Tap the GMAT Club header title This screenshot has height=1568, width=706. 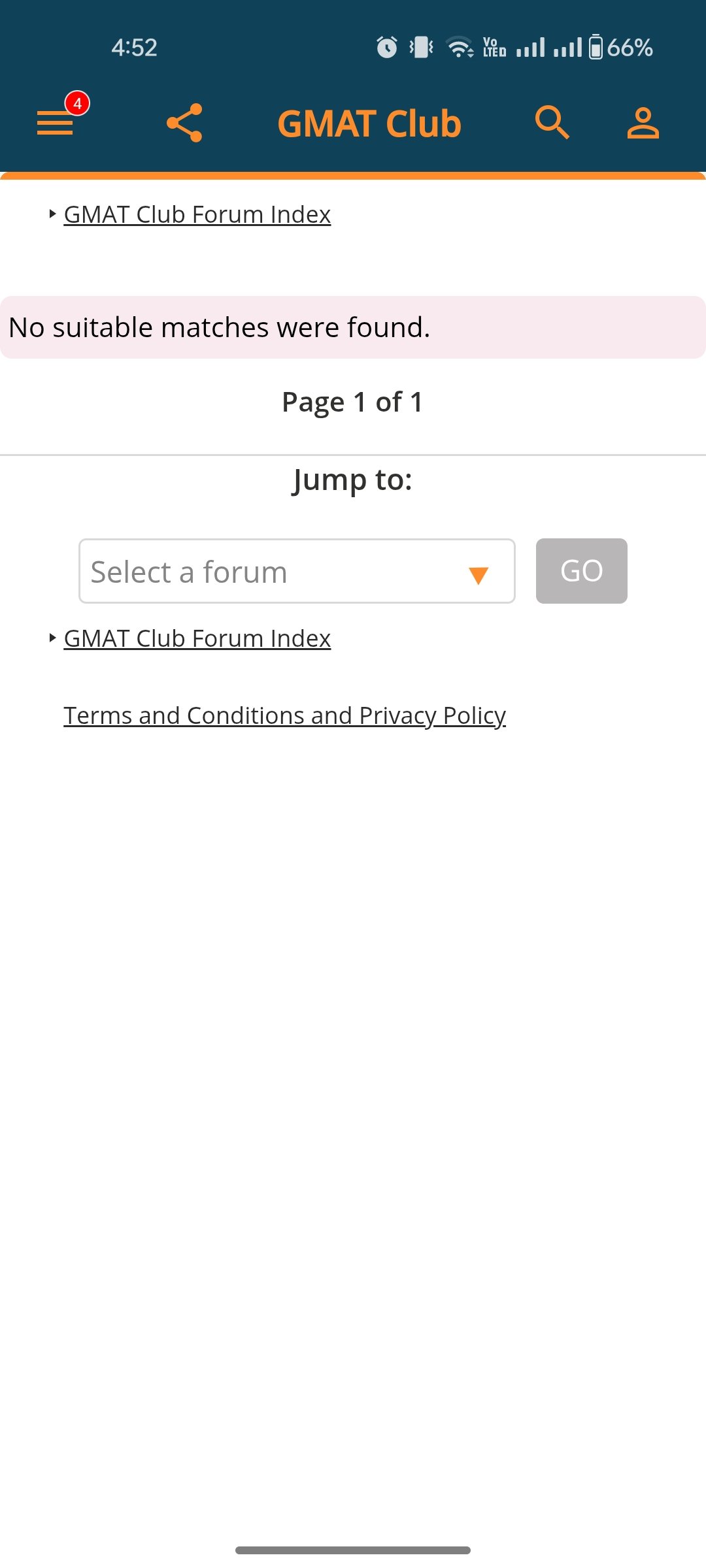point(369,123)
